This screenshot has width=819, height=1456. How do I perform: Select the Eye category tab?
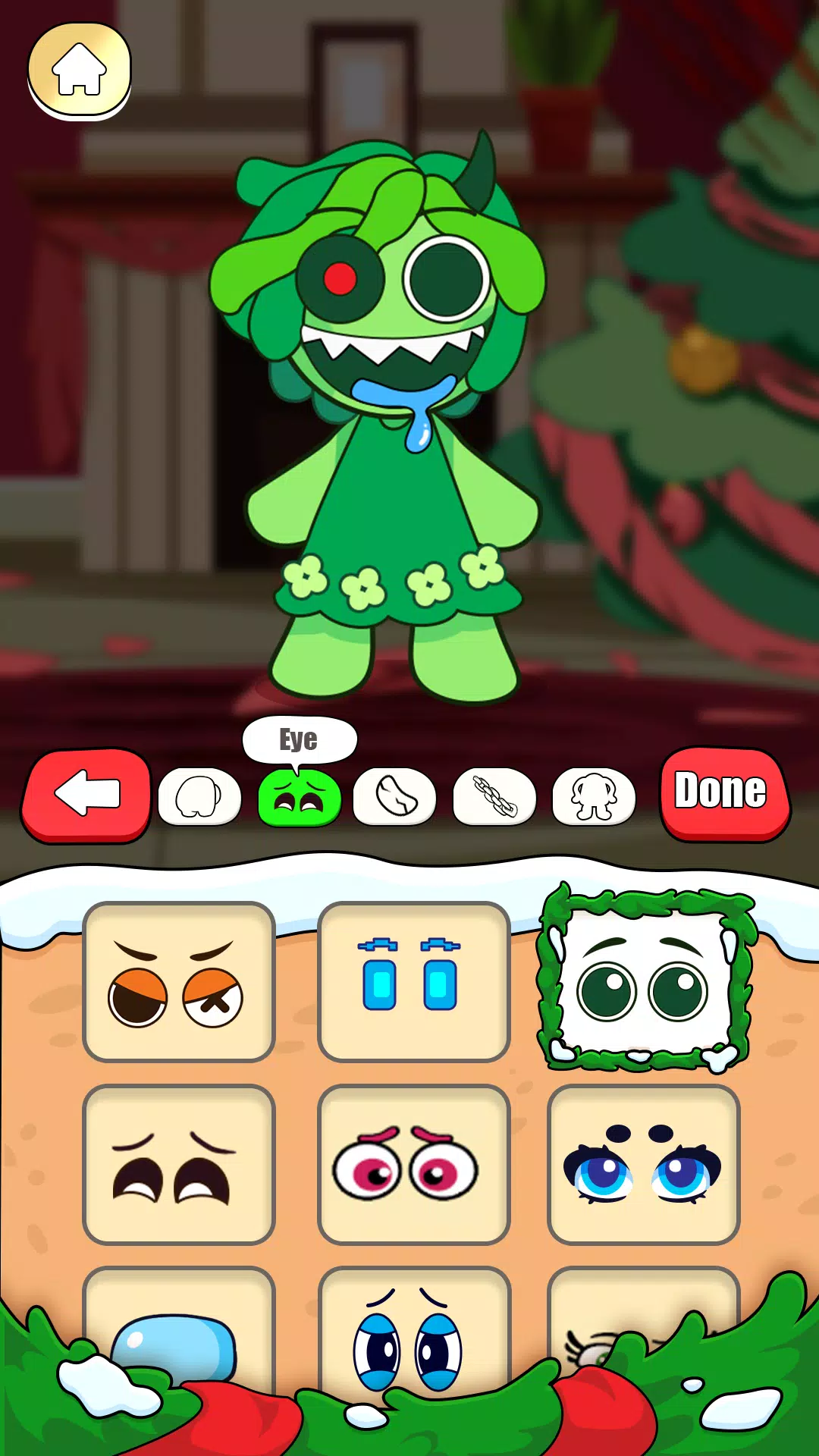300,797
